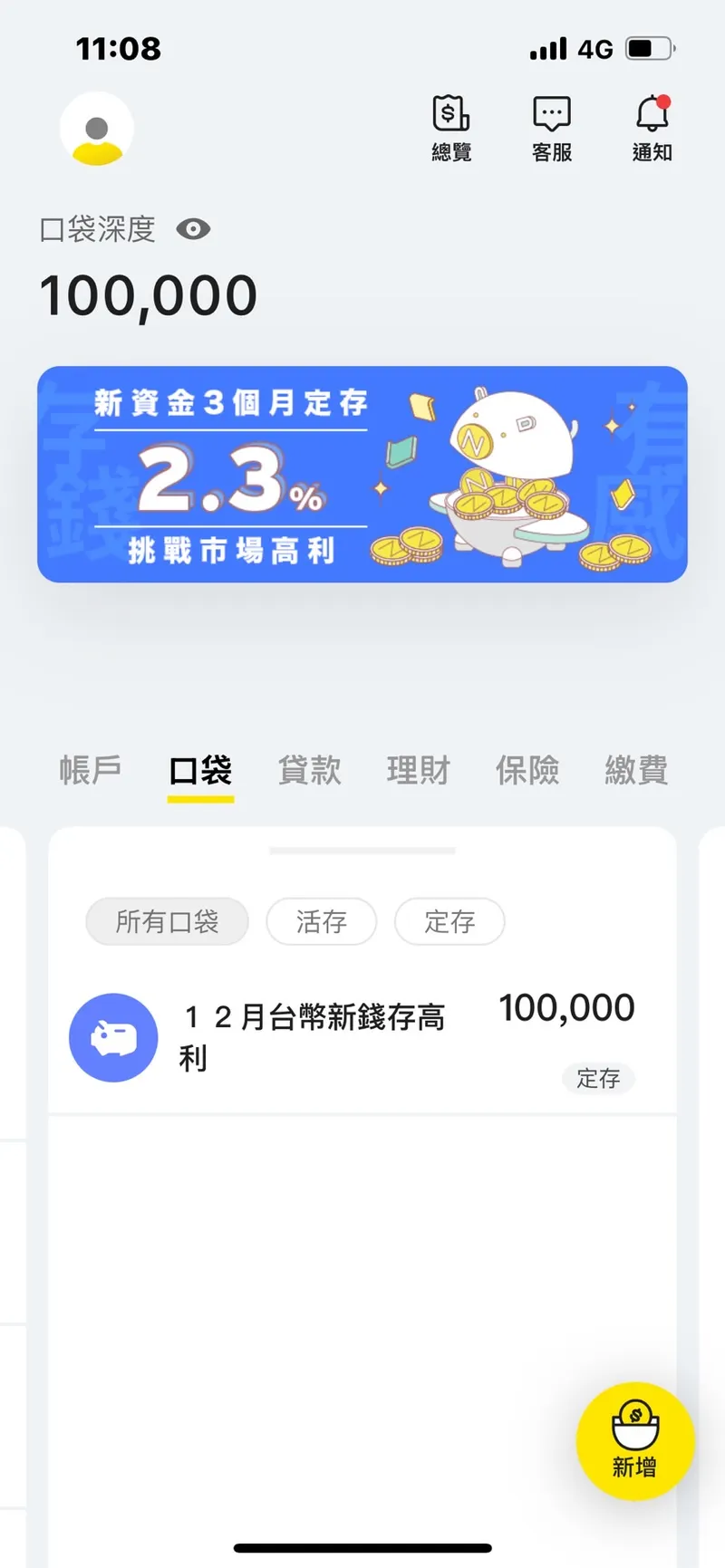The width and height of the screenshot is (725, 1568).
Task: Show 所有口袋 filter
Action: click(x=167, y=921)
